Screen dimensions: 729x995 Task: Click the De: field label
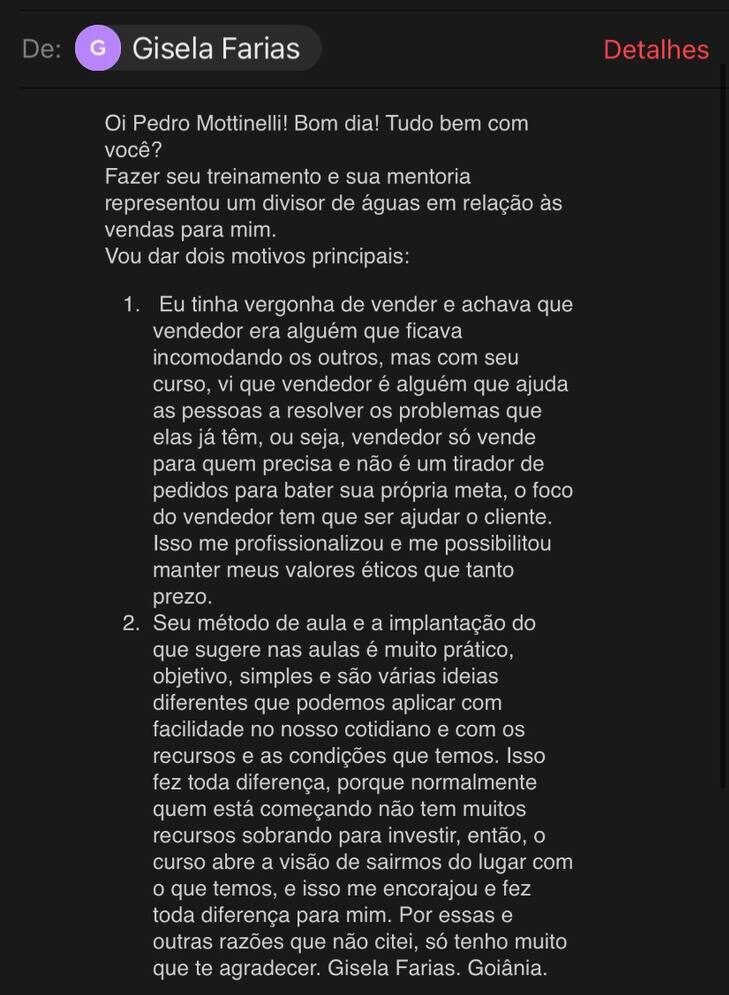(x=41, y=47)
